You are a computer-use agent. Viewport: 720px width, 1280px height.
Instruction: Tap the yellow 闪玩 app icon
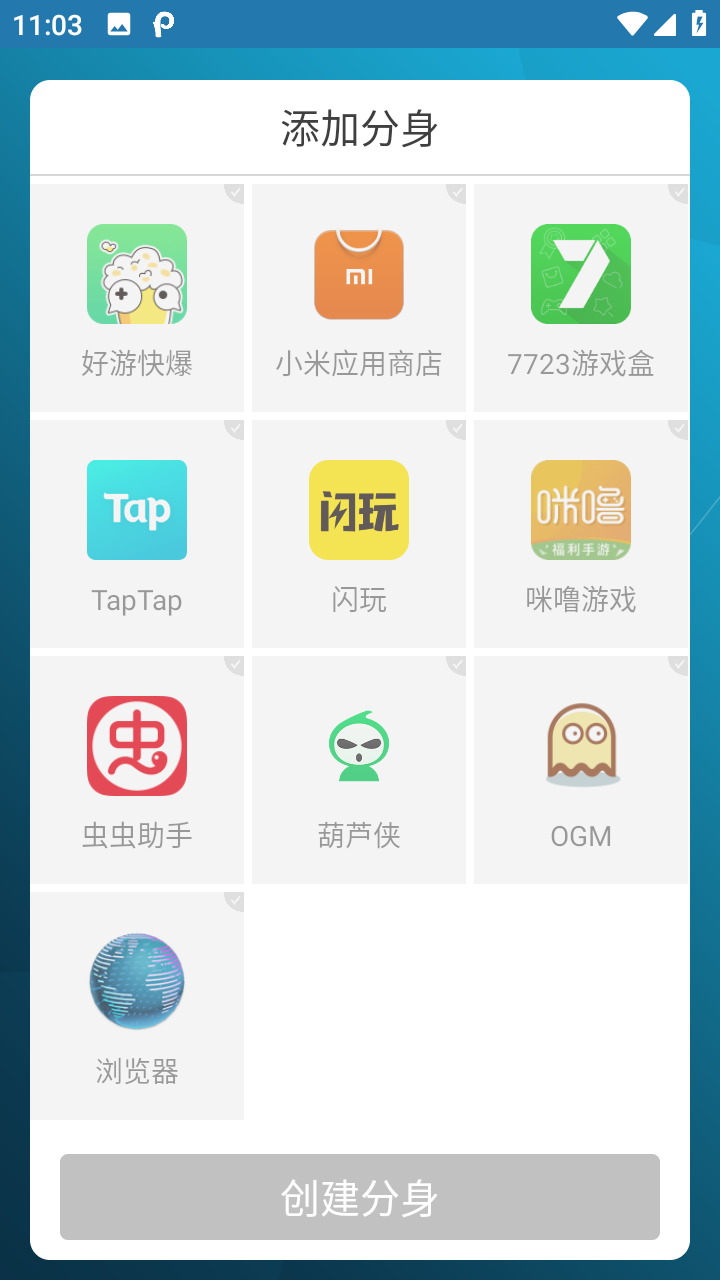[x=358, y=510]
